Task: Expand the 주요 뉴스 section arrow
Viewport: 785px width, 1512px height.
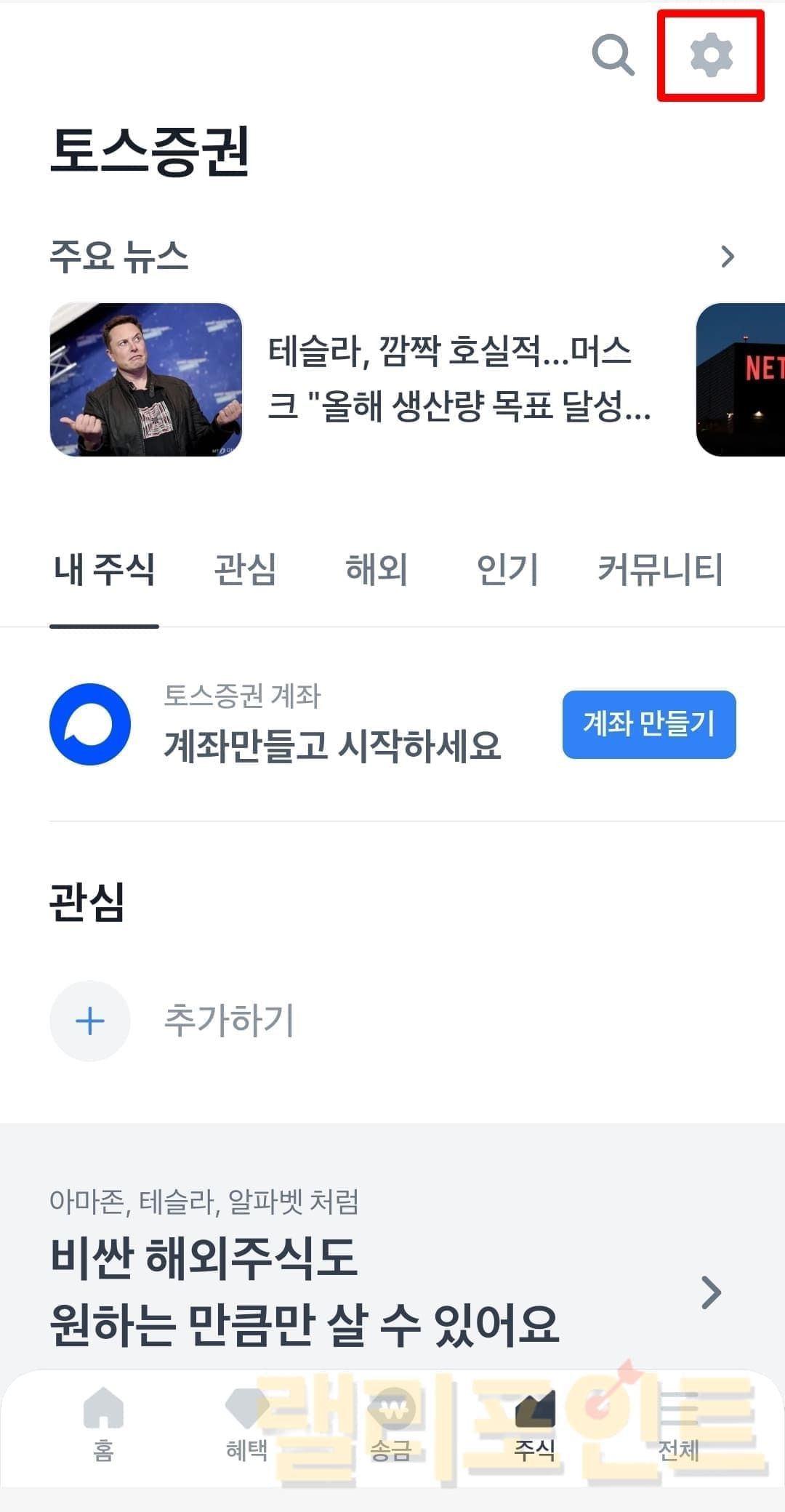Action: tap(727, 257)
